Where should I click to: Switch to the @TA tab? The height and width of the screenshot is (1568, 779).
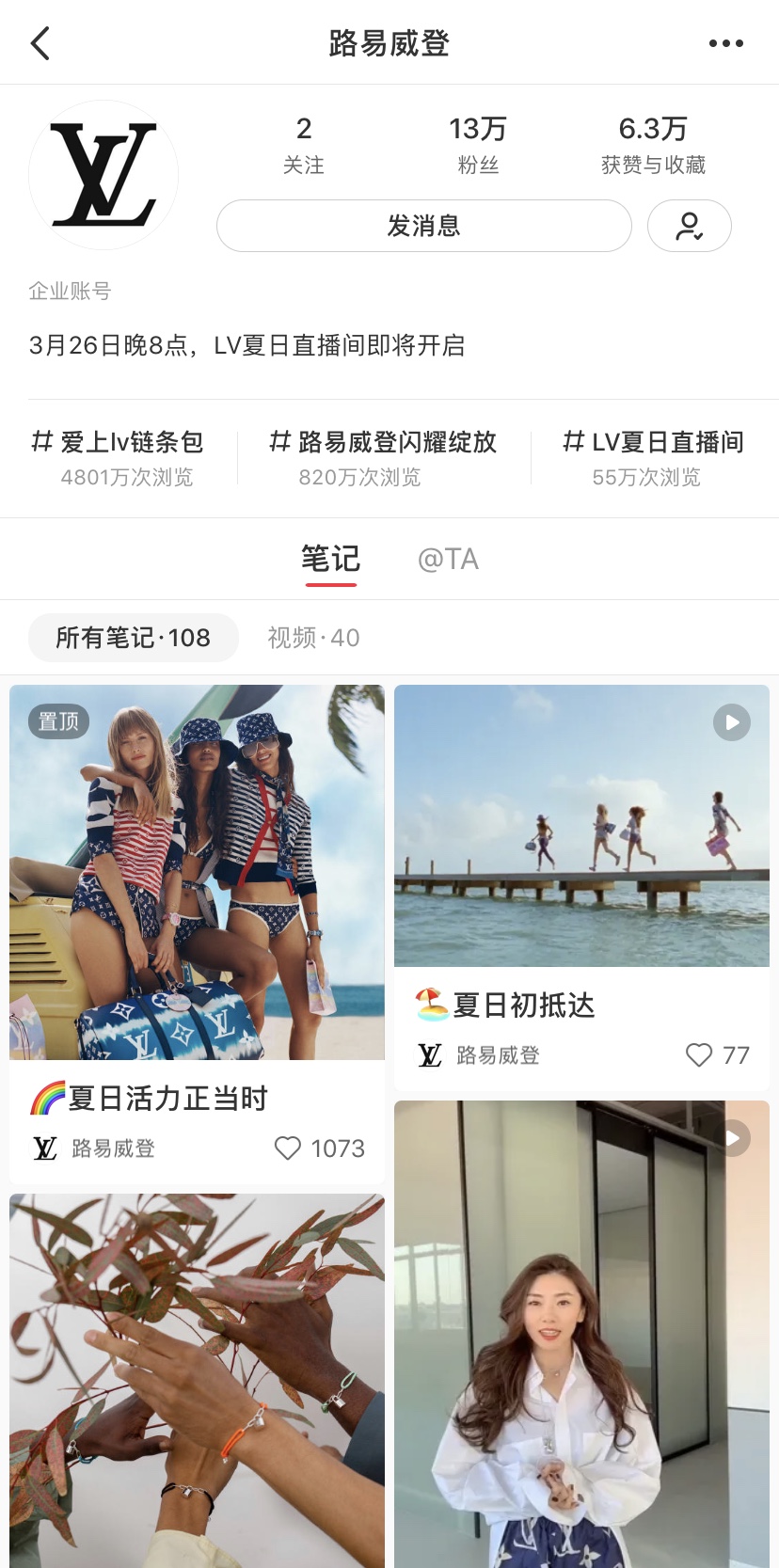(448, 560)
